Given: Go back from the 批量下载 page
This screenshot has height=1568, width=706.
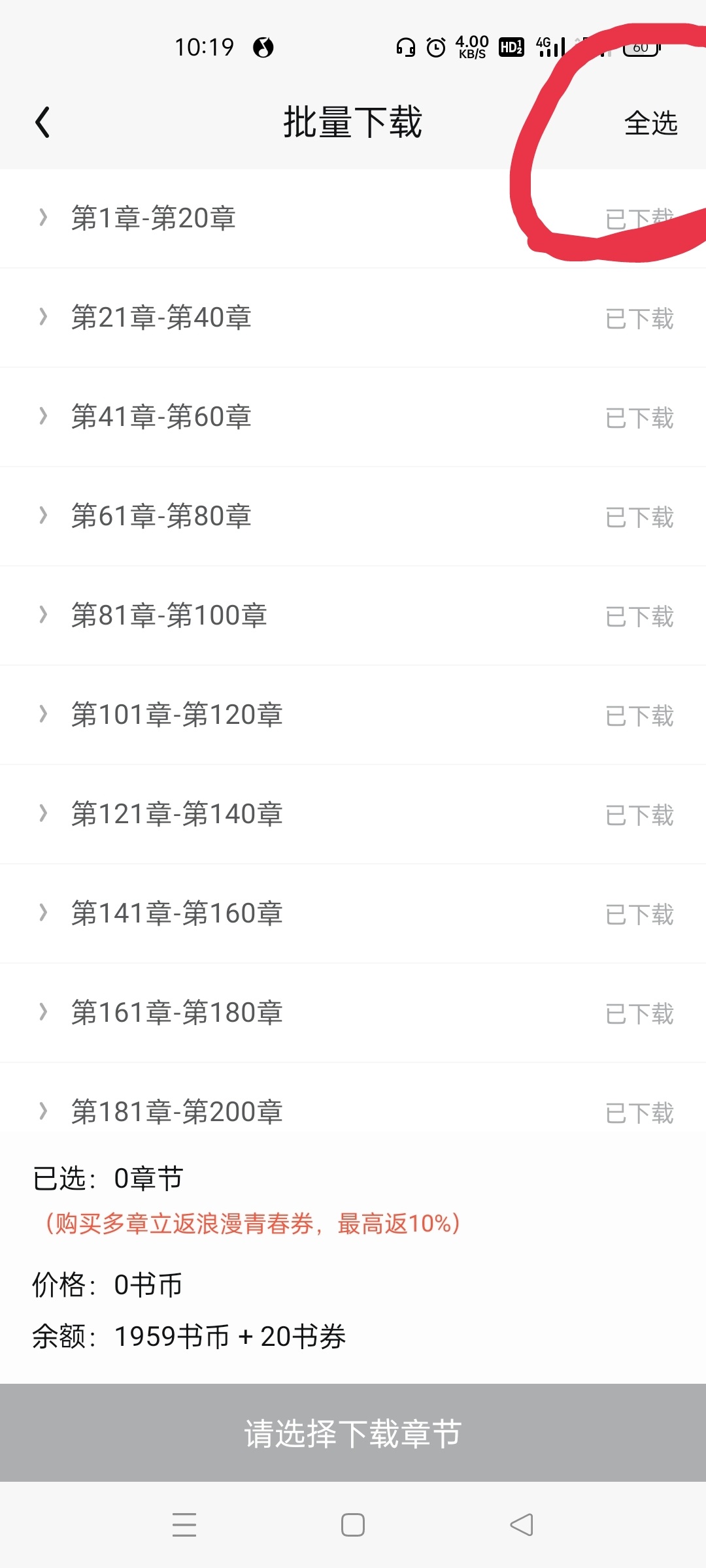Looking at the screenshot, I should click(42, 123).
